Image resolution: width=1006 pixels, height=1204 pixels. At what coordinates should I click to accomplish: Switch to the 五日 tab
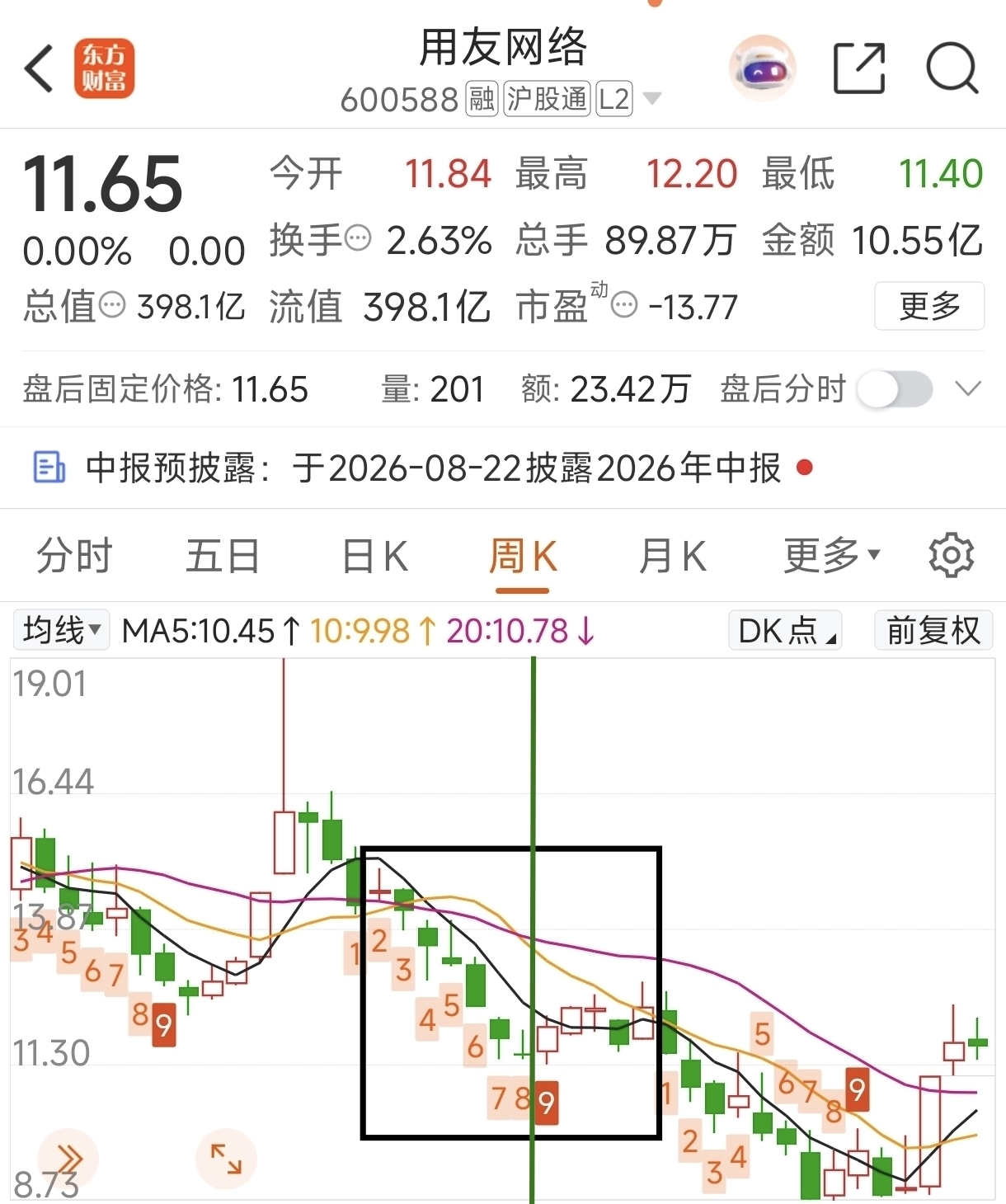223,556
